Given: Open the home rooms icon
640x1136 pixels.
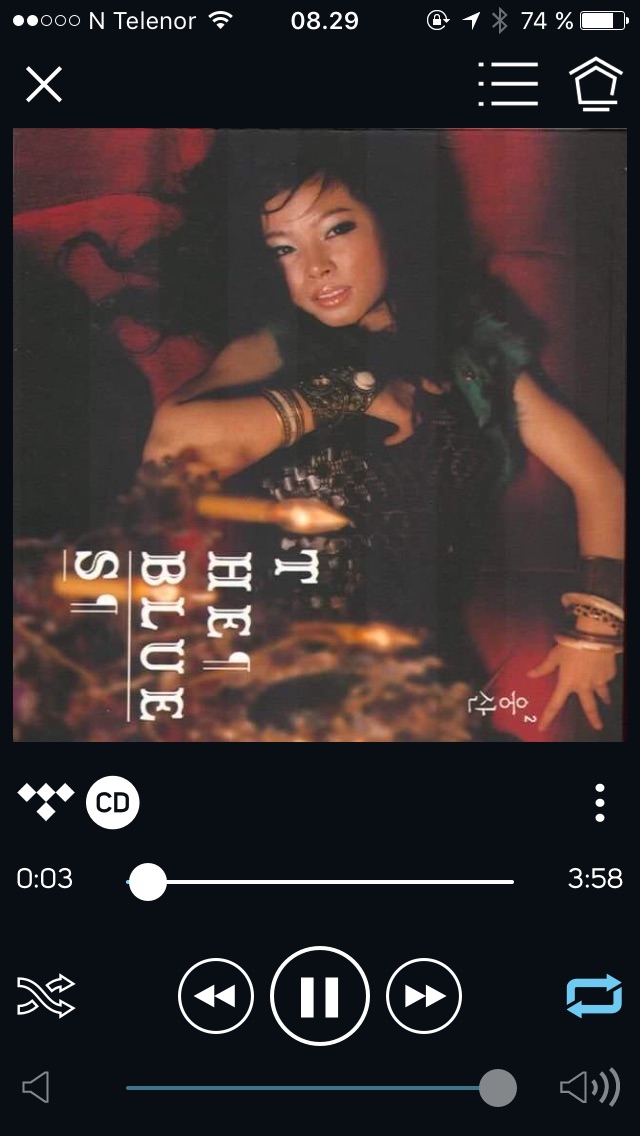Looking at the screenshot, I should pos(596,85).
